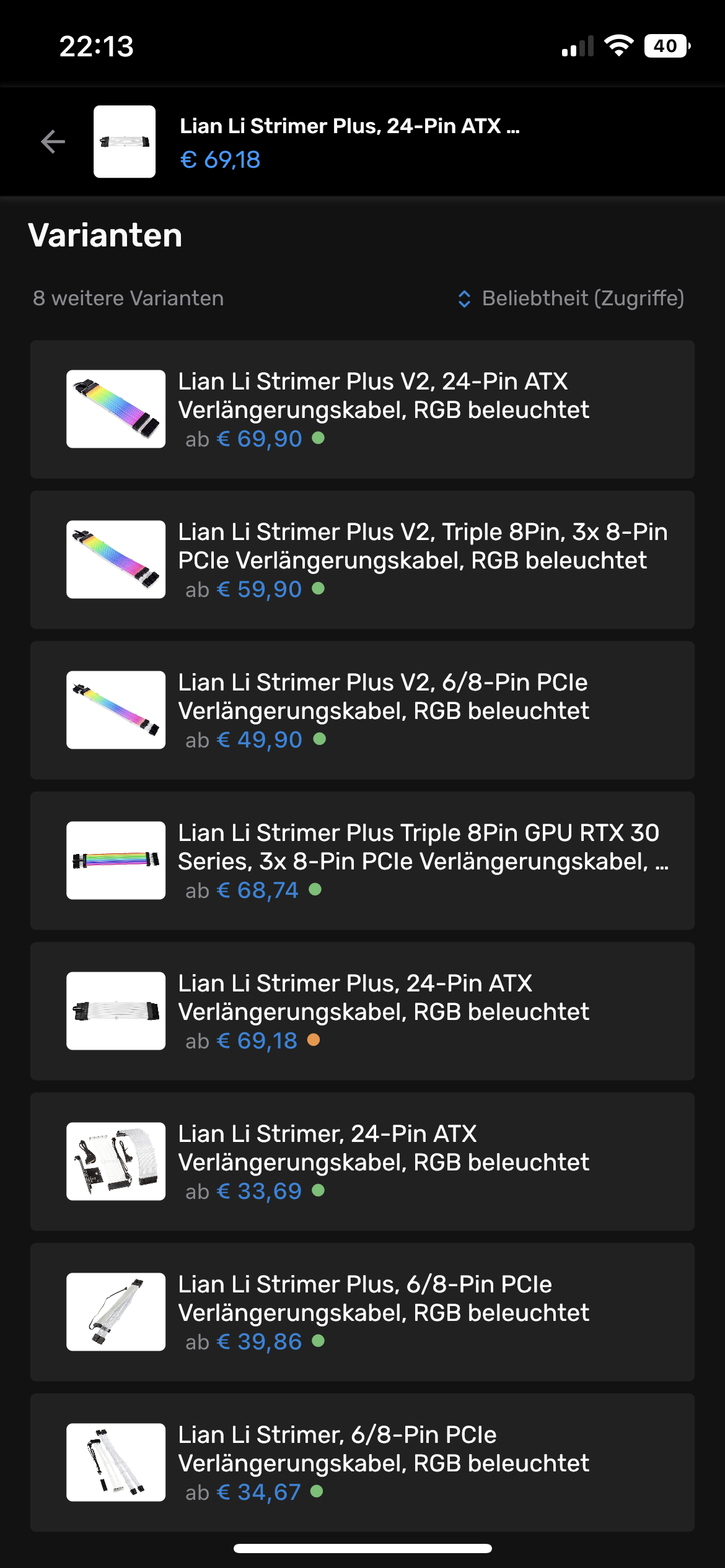Open Lian Li Strimer 24-Pin ATX for €33,69

(362, 1162)
